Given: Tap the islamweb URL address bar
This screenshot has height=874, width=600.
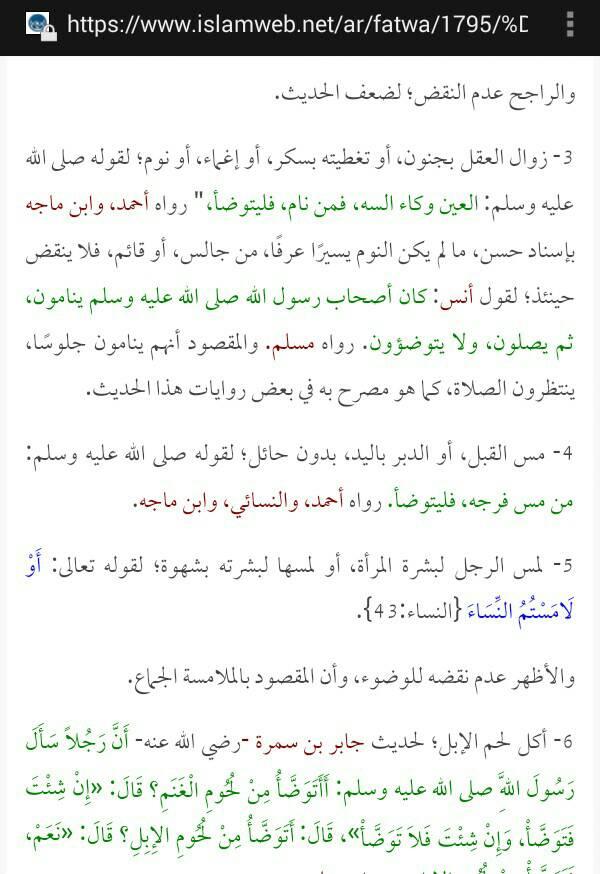Looking at the screenshot, I should [297, 25].
